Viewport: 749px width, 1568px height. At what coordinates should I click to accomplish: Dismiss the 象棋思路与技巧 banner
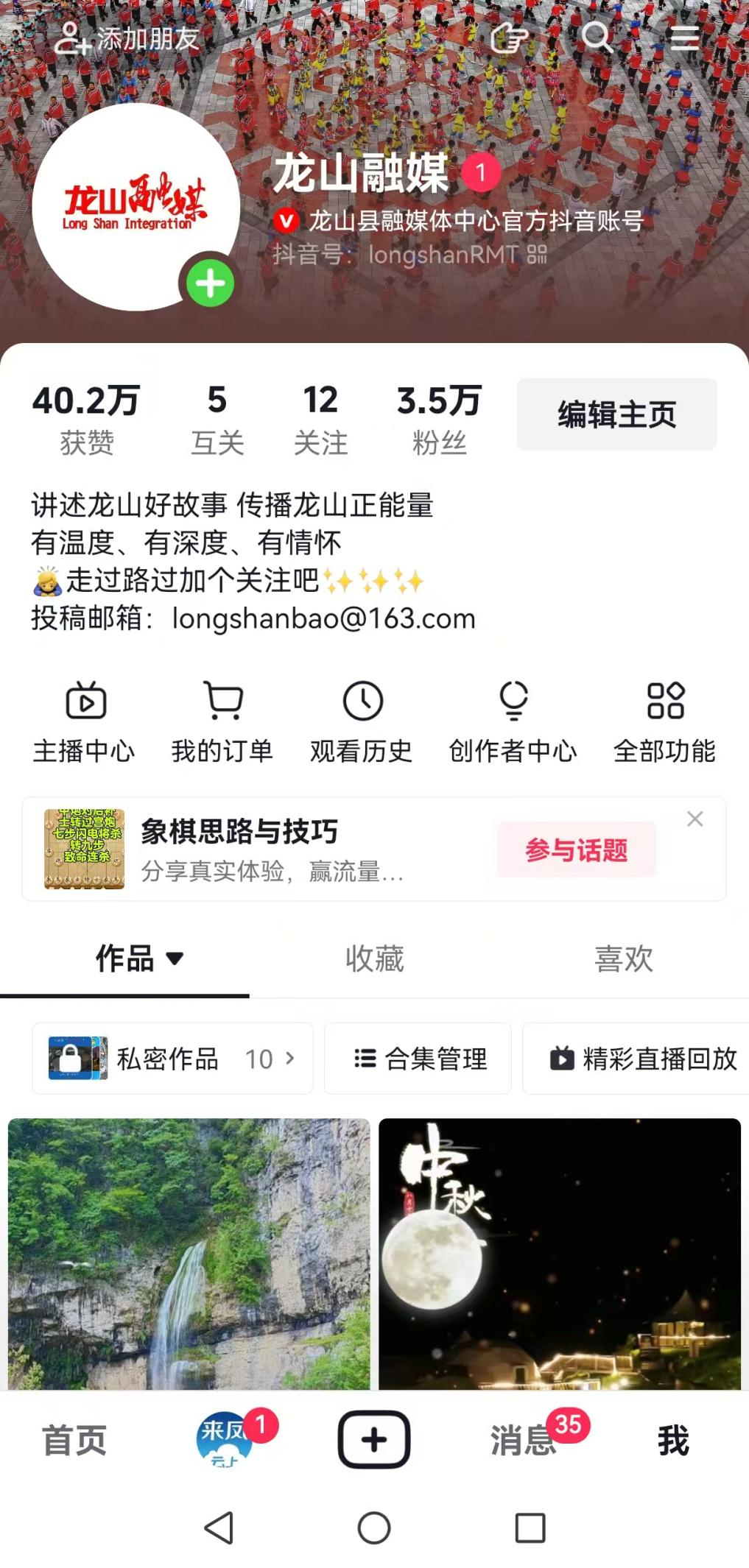(x=695, y=819)
